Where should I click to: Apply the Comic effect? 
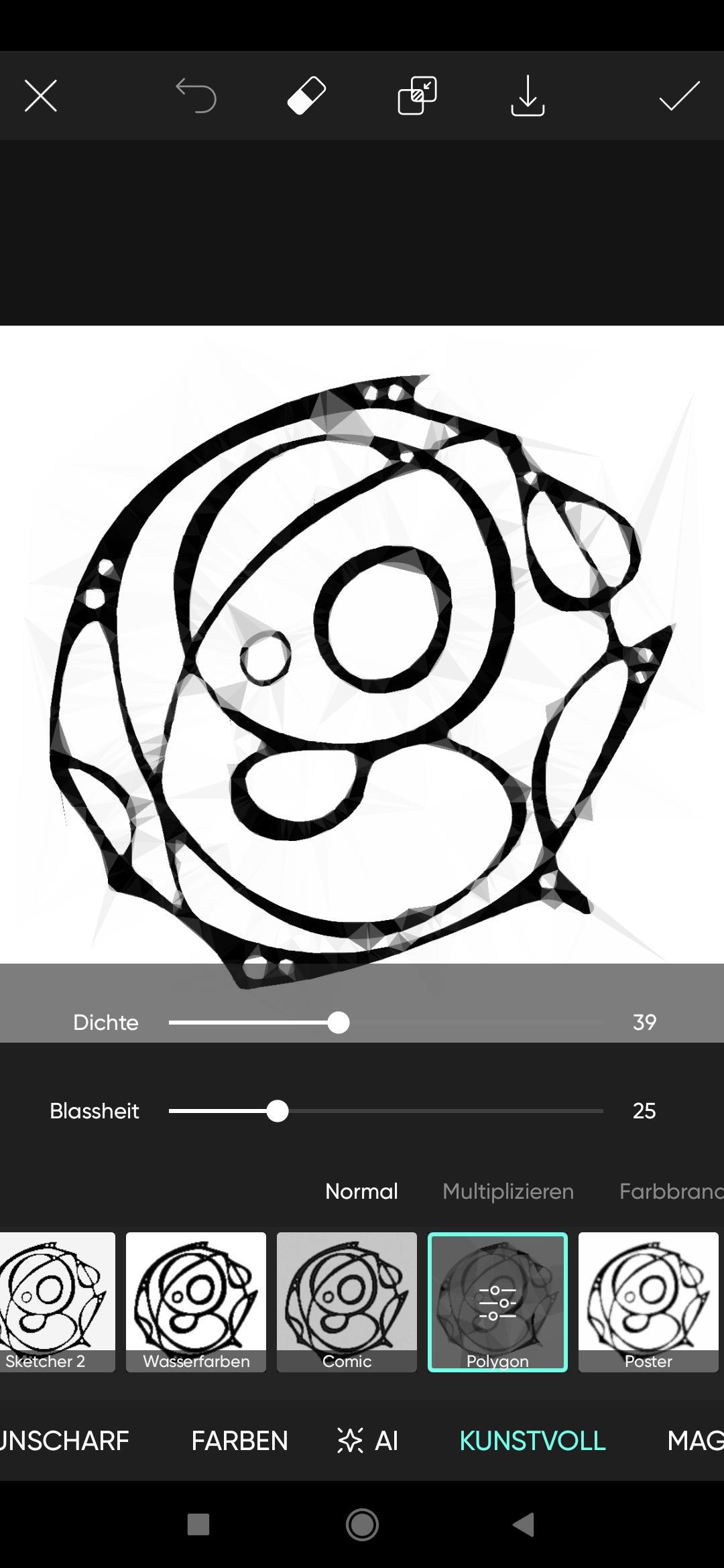click(347, 1301)
